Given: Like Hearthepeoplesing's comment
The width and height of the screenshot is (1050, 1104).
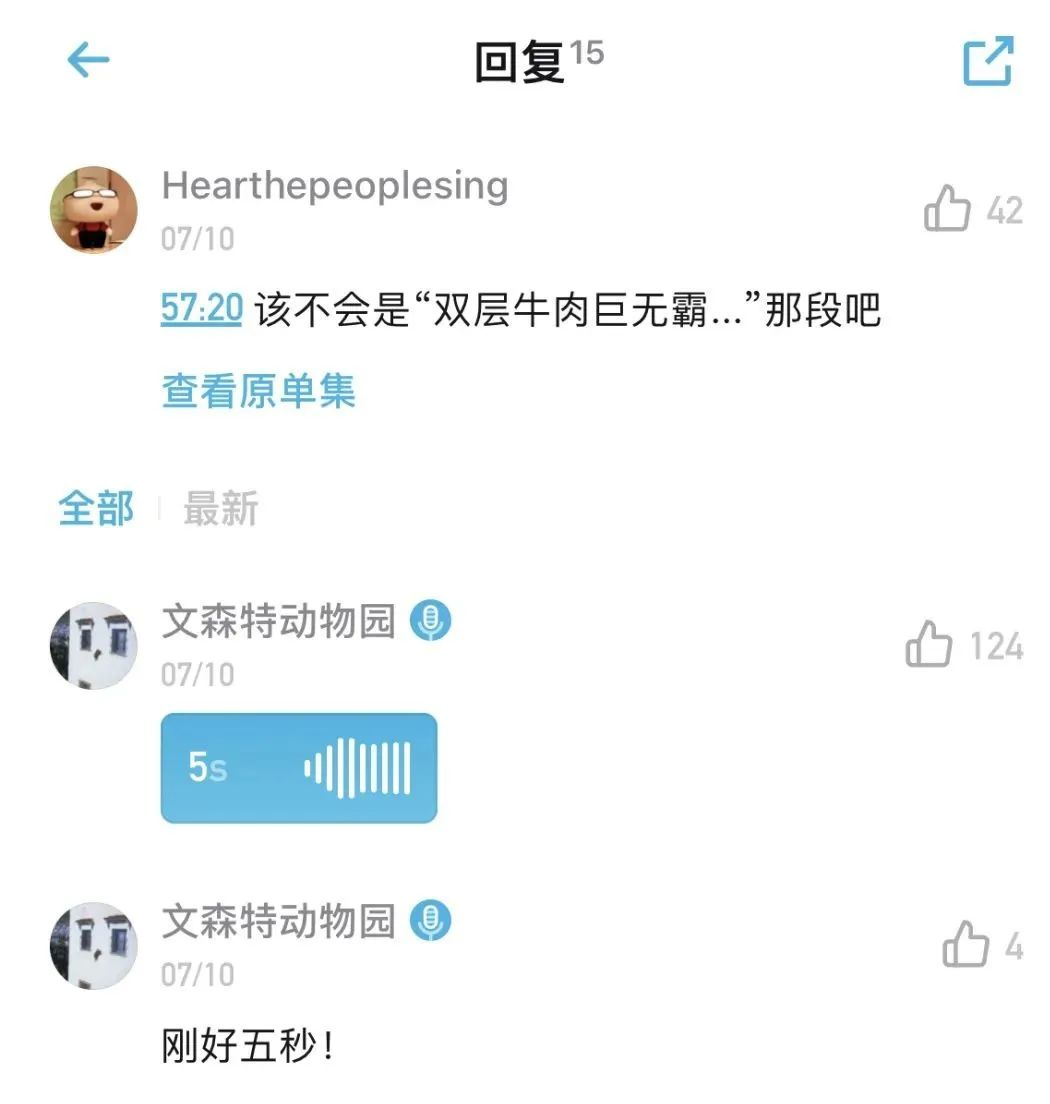Looking at the screenshot, I should tap(947, 211).
